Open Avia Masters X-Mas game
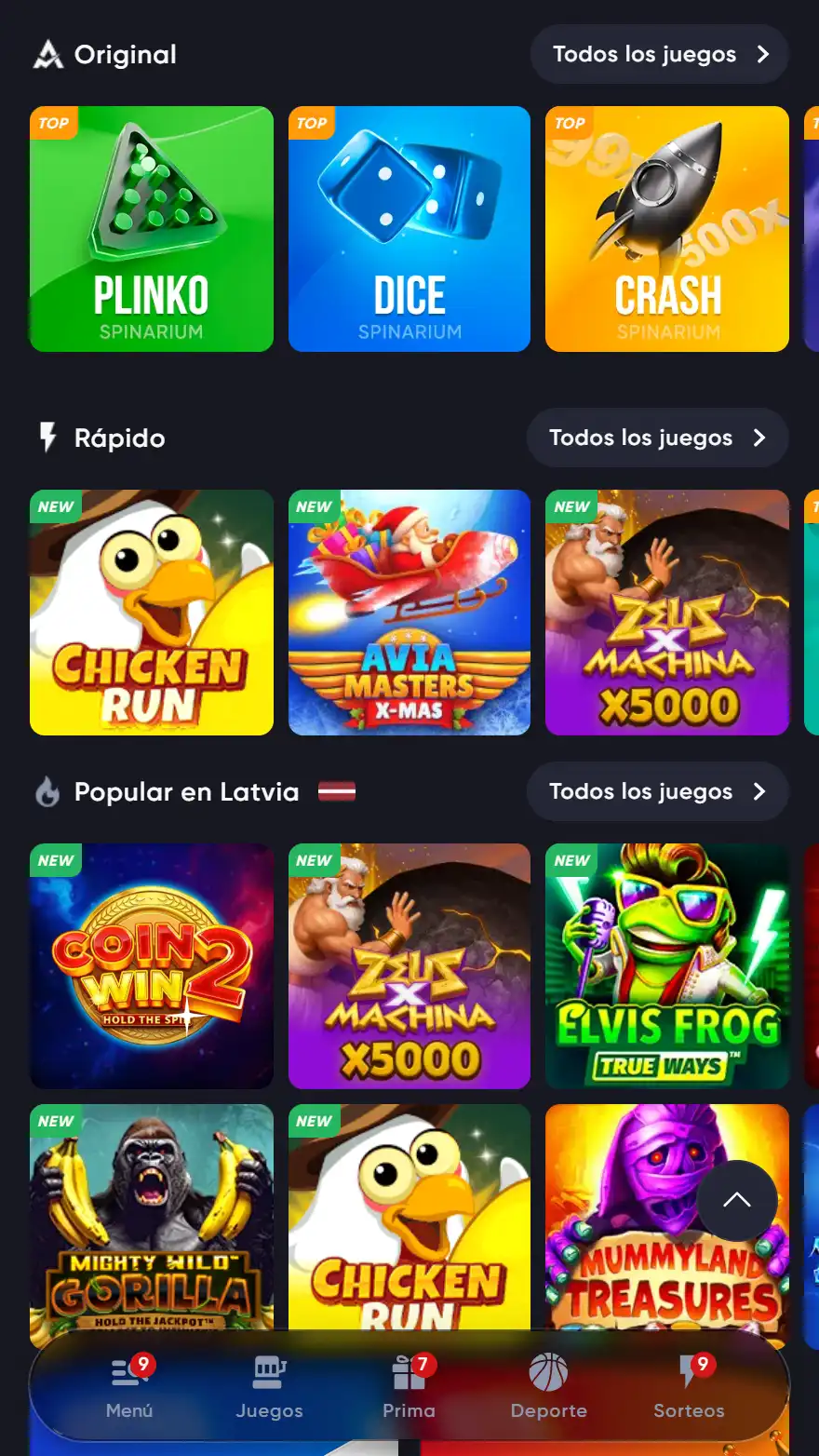The width and height of the screenshot is (819, 1456). point(409,613)
